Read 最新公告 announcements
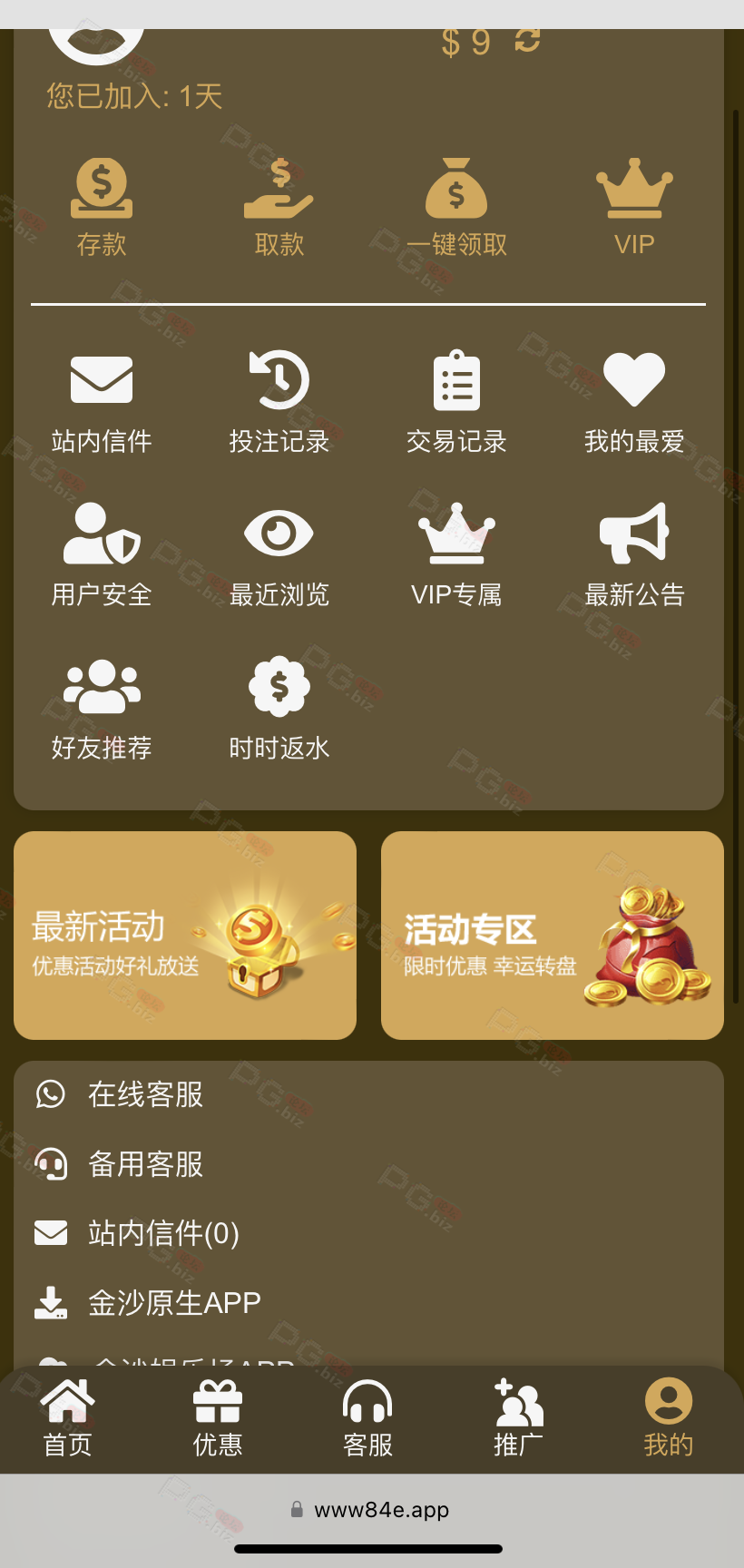This screenshot has height=1568, width=744. [634, 555]
